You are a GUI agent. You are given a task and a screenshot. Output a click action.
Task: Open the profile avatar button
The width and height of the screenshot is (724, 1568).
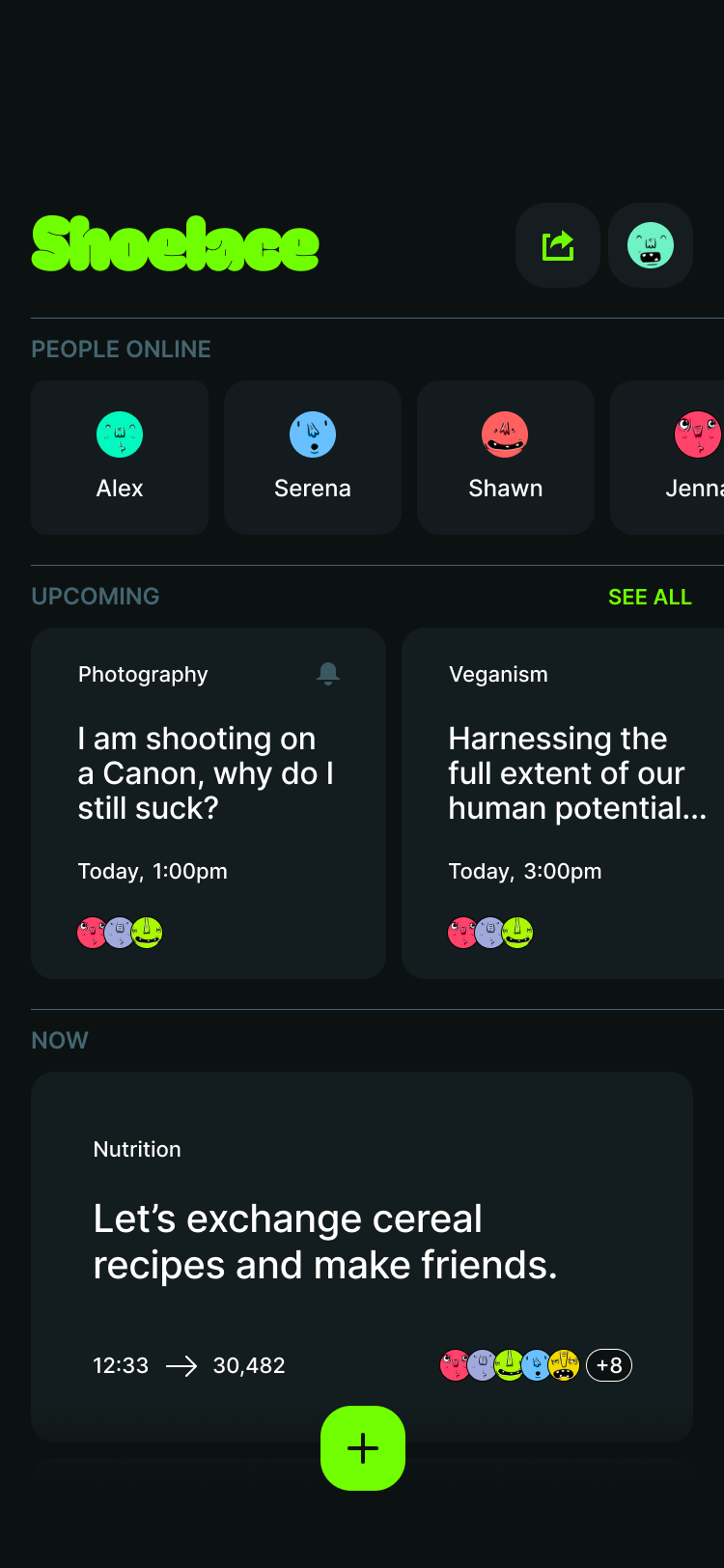651,245
